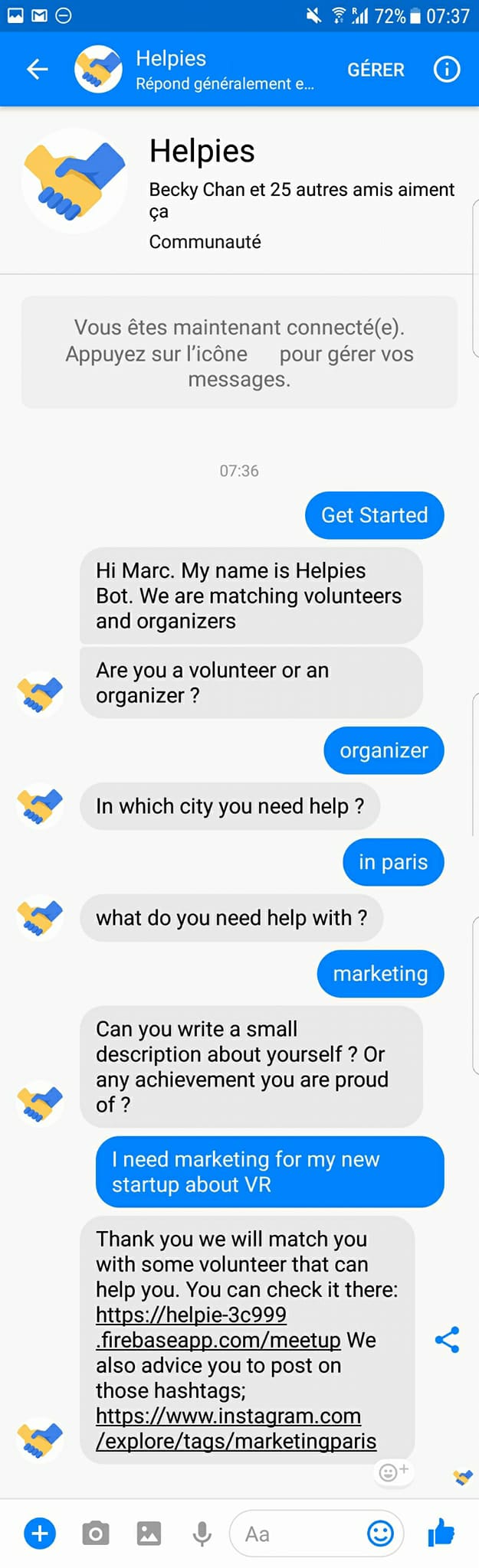Image resolution: width=479 pixels, height=1568 pixels.
Task: Open the chat info icon
Action: tap(447, 70)
